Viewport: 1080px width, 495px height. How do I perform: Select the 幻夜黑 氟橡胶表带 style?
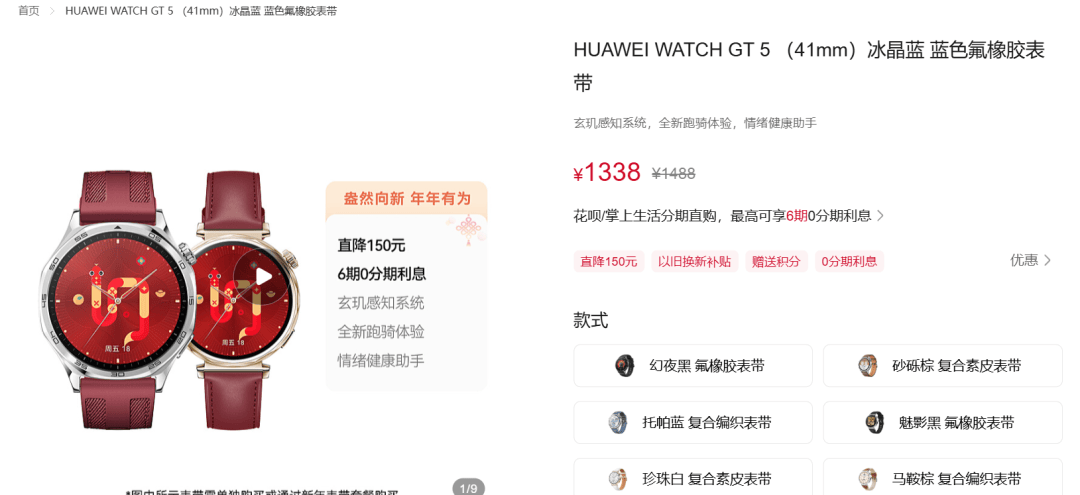pyautogui.click(x=692, y=366)
